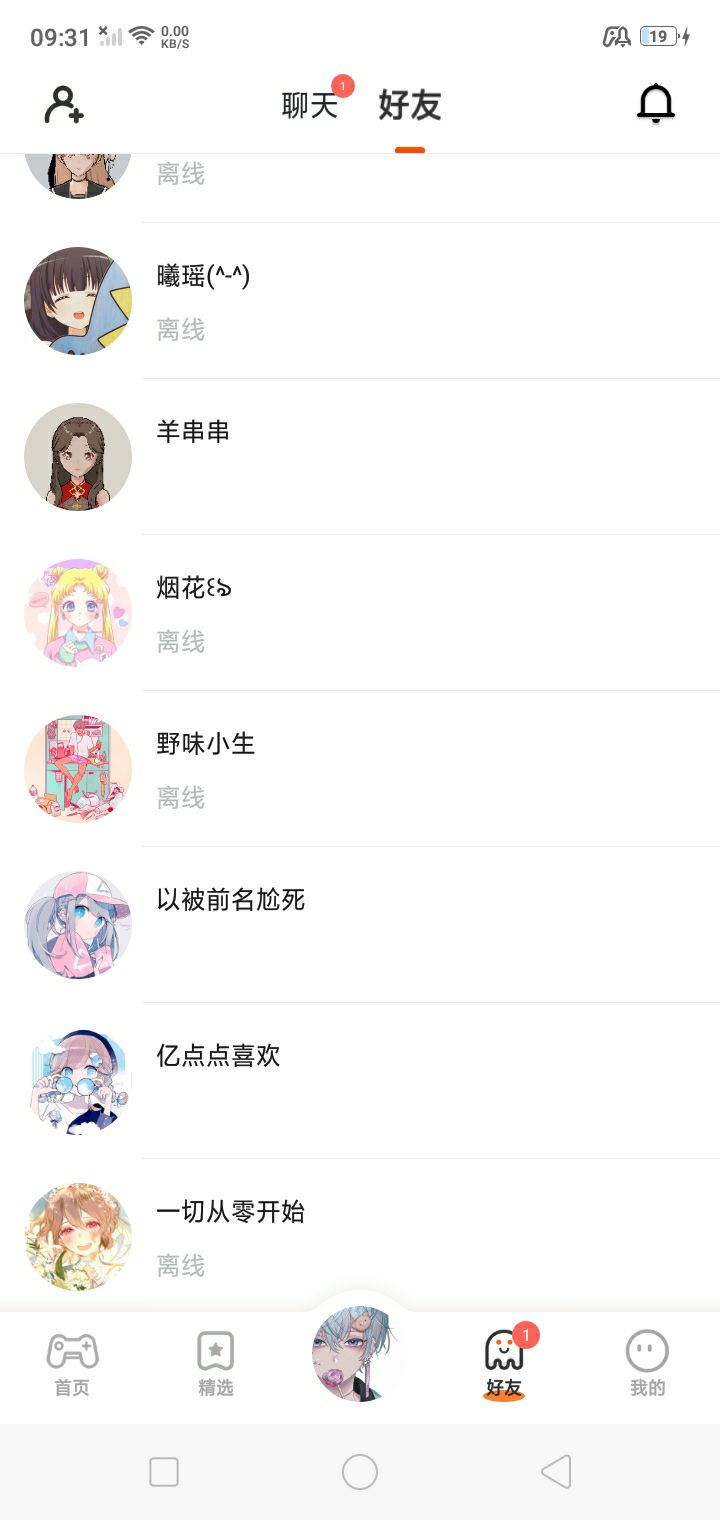
Task: Open the 我的 profile tab
Action: point(647,1364)
